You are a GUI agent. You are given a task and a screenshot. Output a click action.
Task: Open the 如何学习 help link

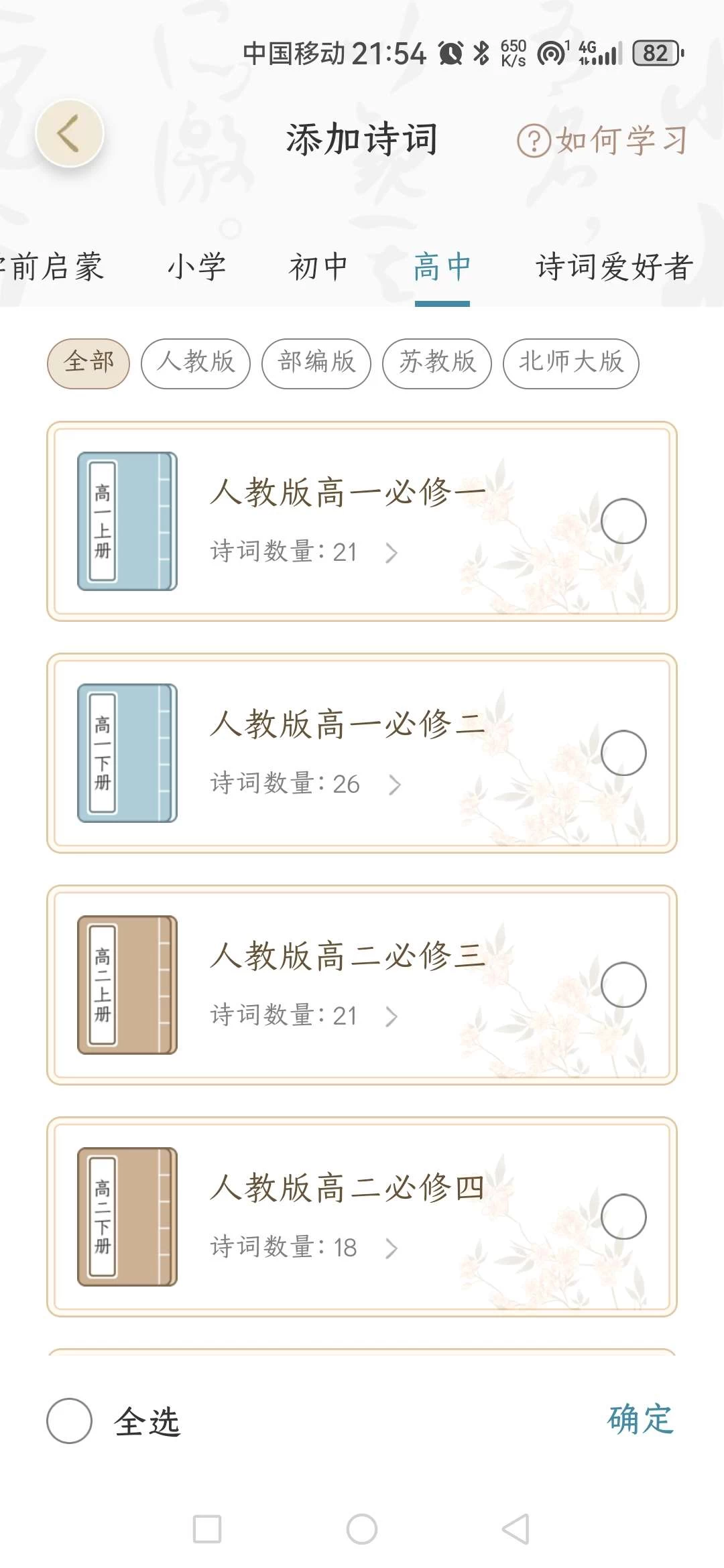coord(602,141)
